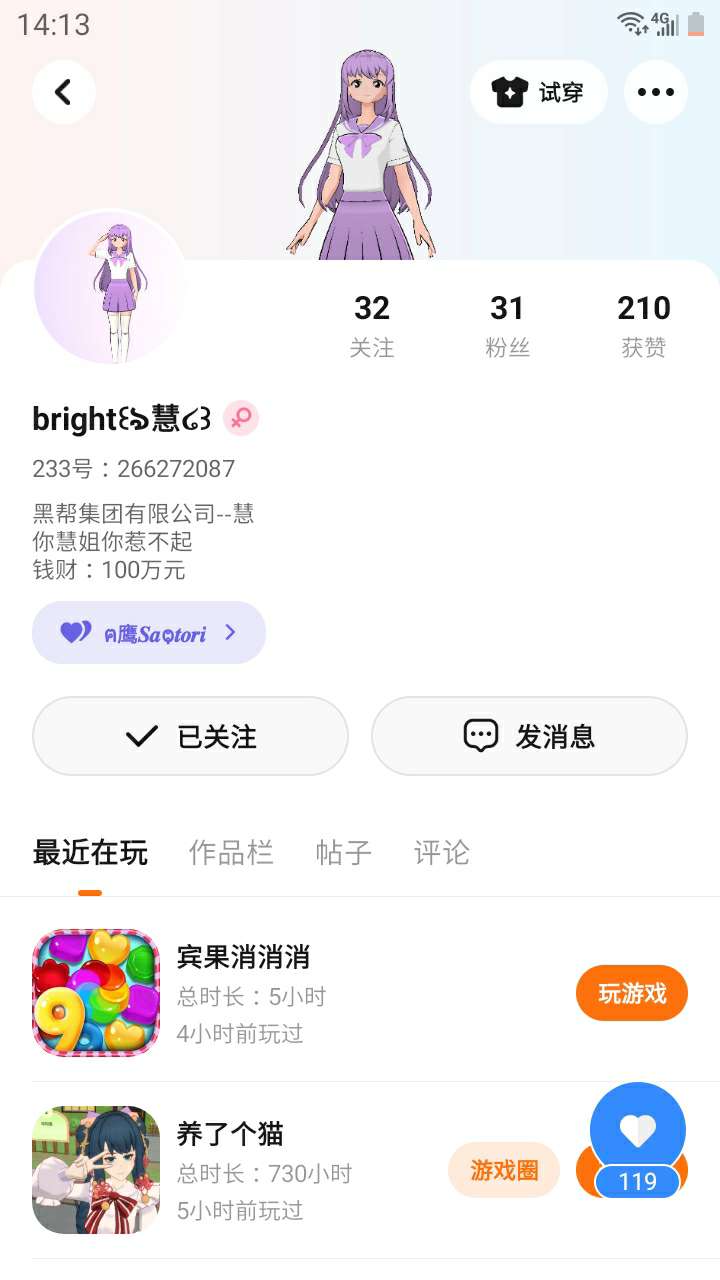Screen dimensions: 720x1280
Task: View the 32 关注 following list
Action: [372, 325]
